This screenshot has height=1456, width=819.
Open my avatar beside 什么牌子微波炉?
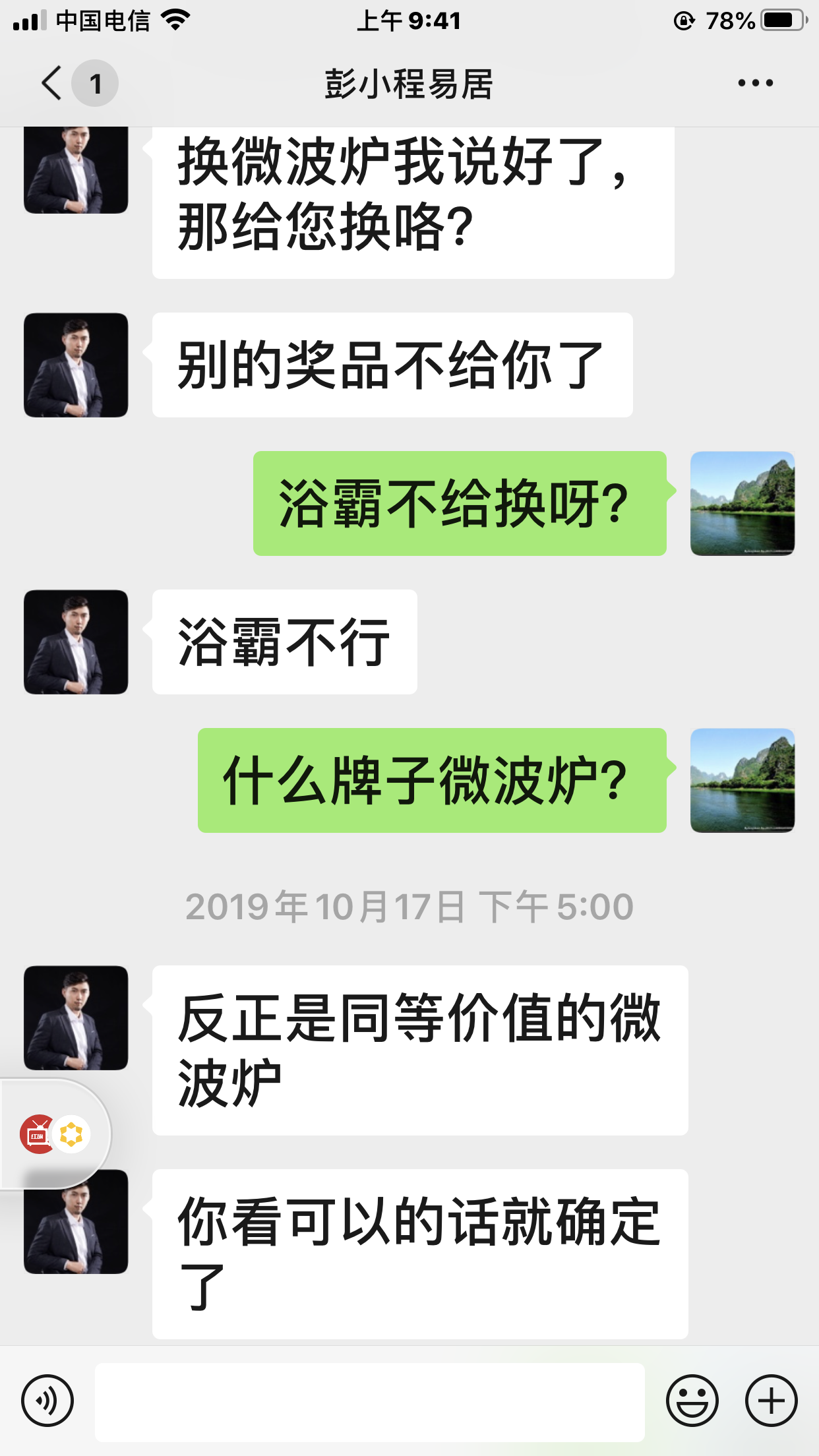pyautogui.click(x=742, y=780)
